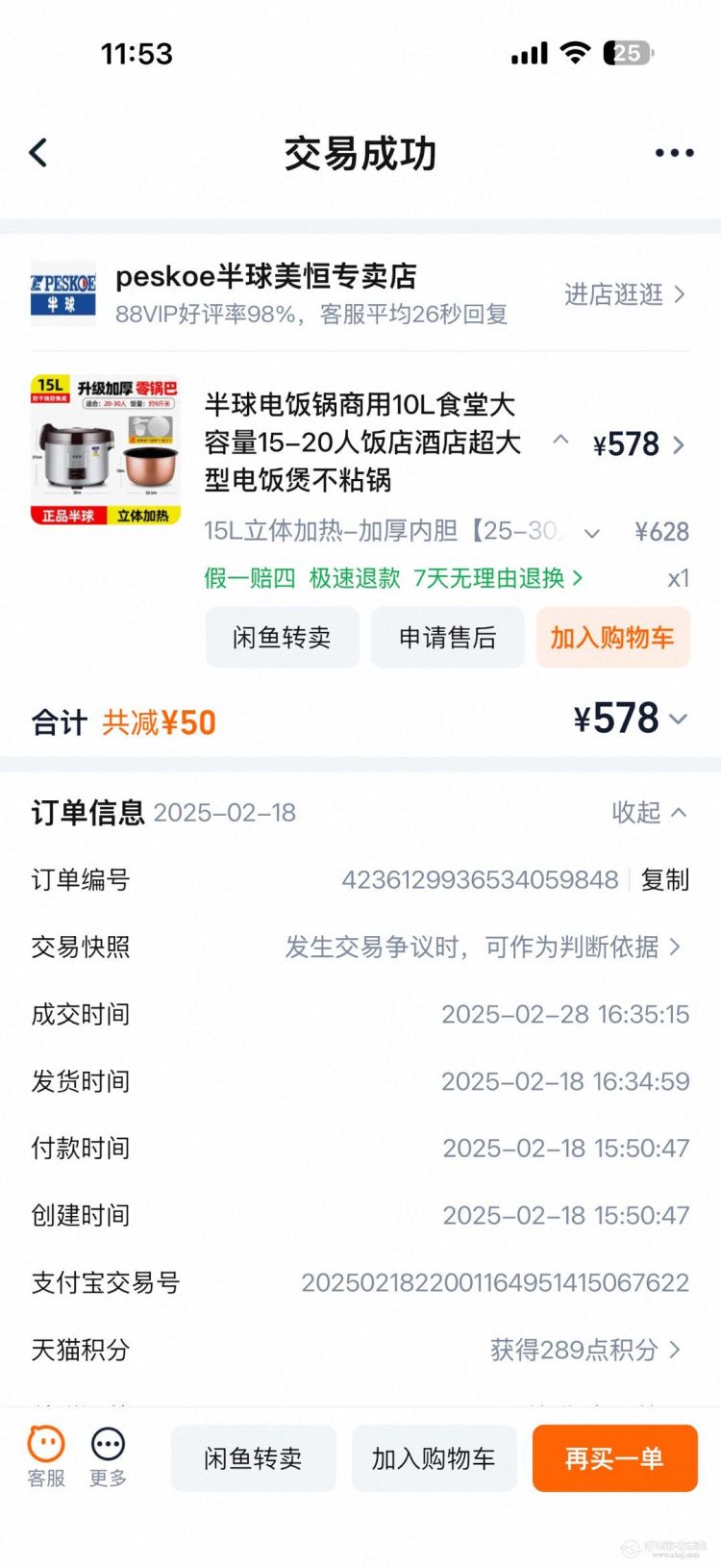View 天猫积分 earned points details
The image size is (721, 1568).
tap(584, 1350)
